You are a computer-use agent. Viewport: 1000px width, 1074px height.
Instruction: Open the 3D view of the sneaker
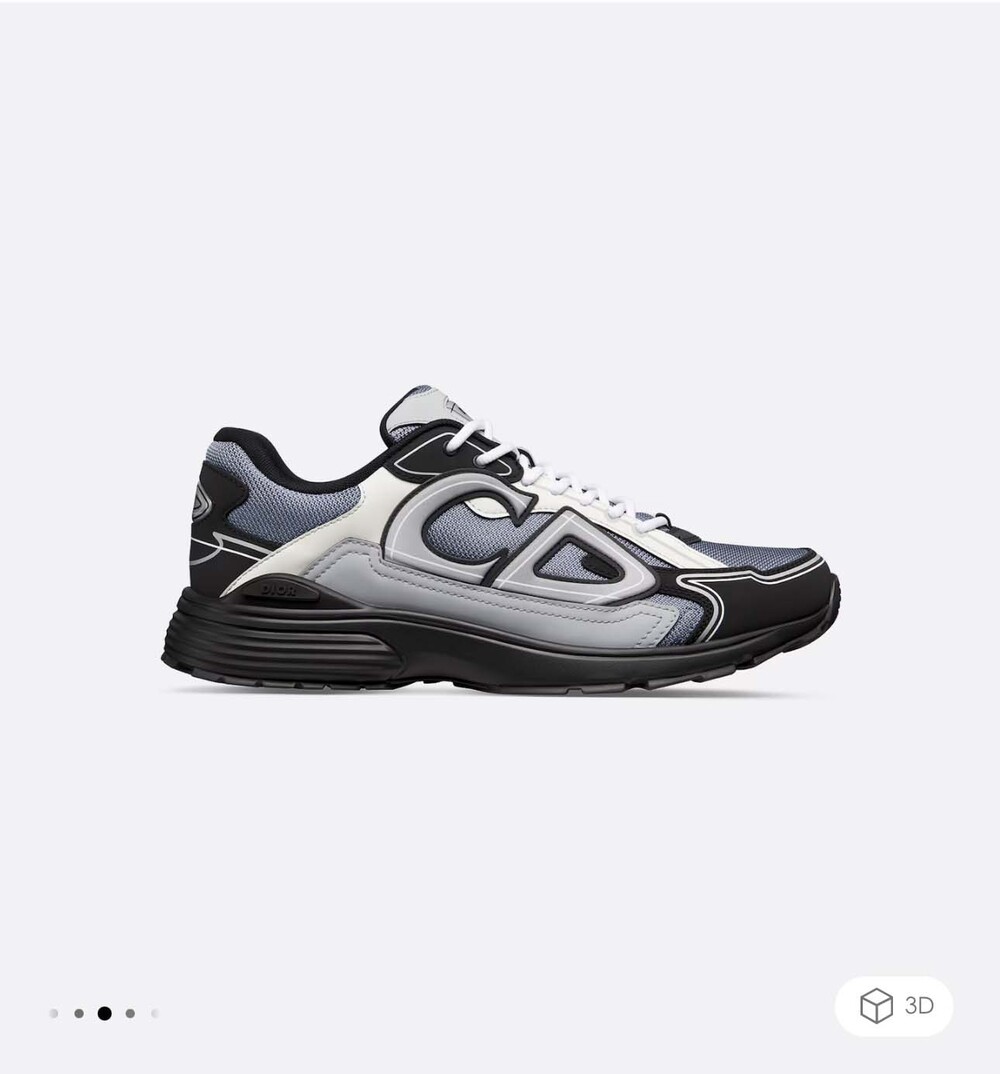point(894,1005)
